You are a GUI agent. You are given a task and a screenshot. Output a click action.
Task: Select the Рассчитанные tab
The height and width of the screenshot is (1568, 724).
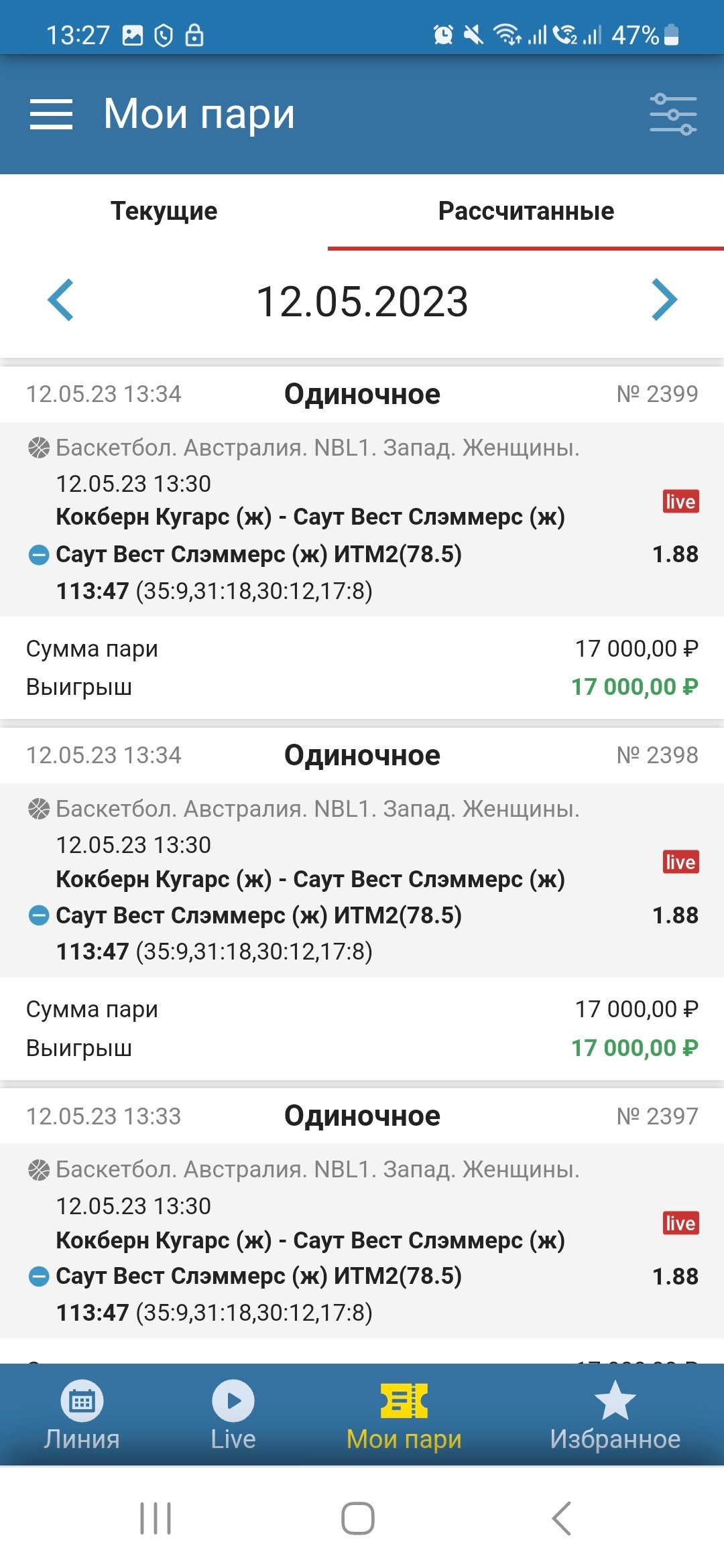click(x=526, y=211)
